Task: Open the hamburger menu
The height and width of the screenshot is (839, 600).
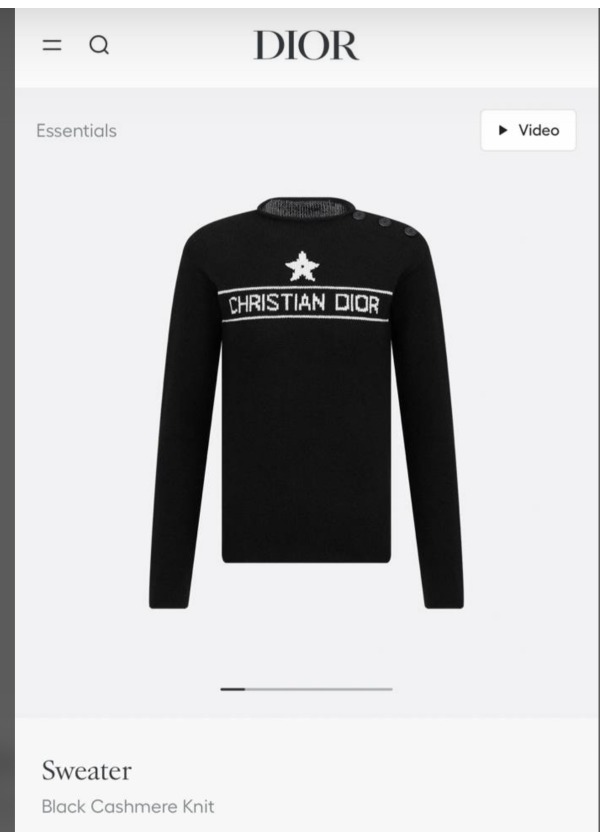Action: (x=51, y=45)
